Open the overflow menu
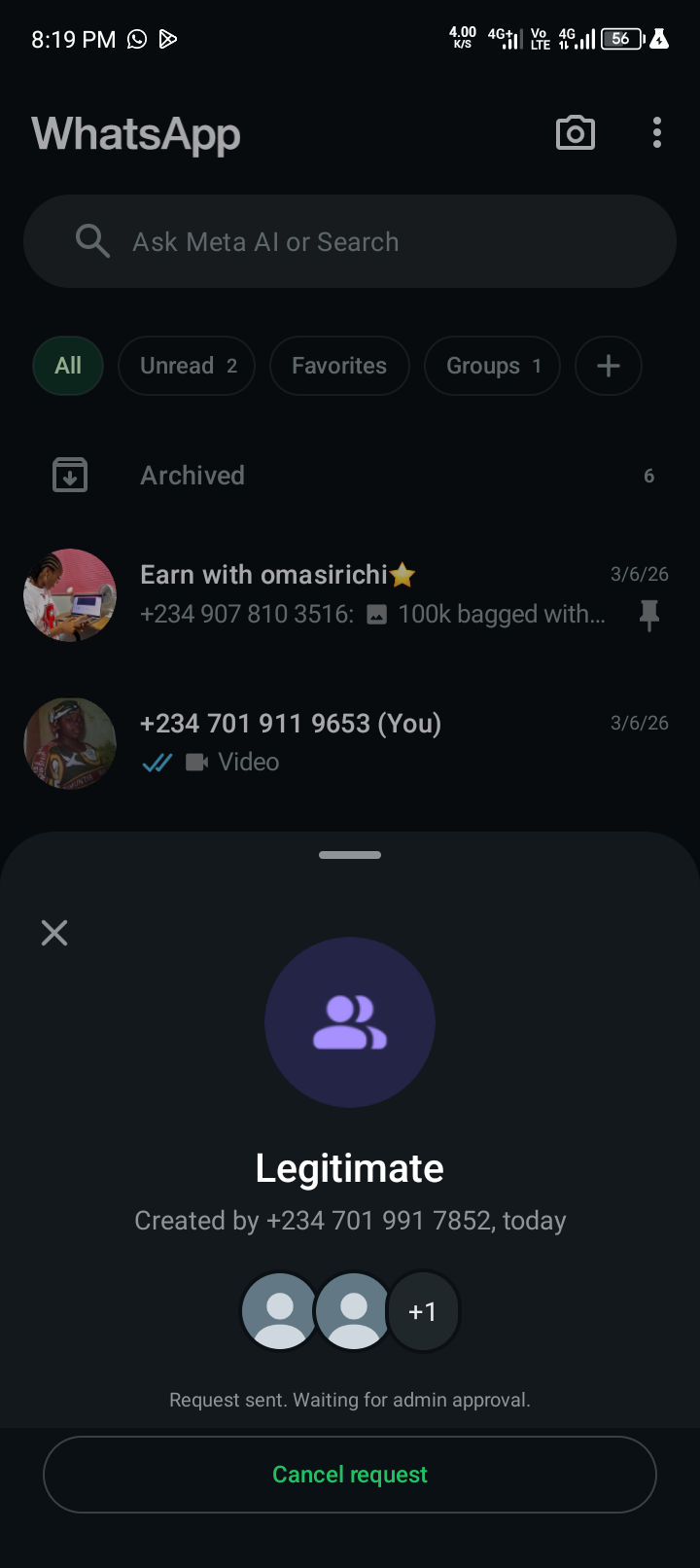The image size is (700, 1568). click(657, 133)
